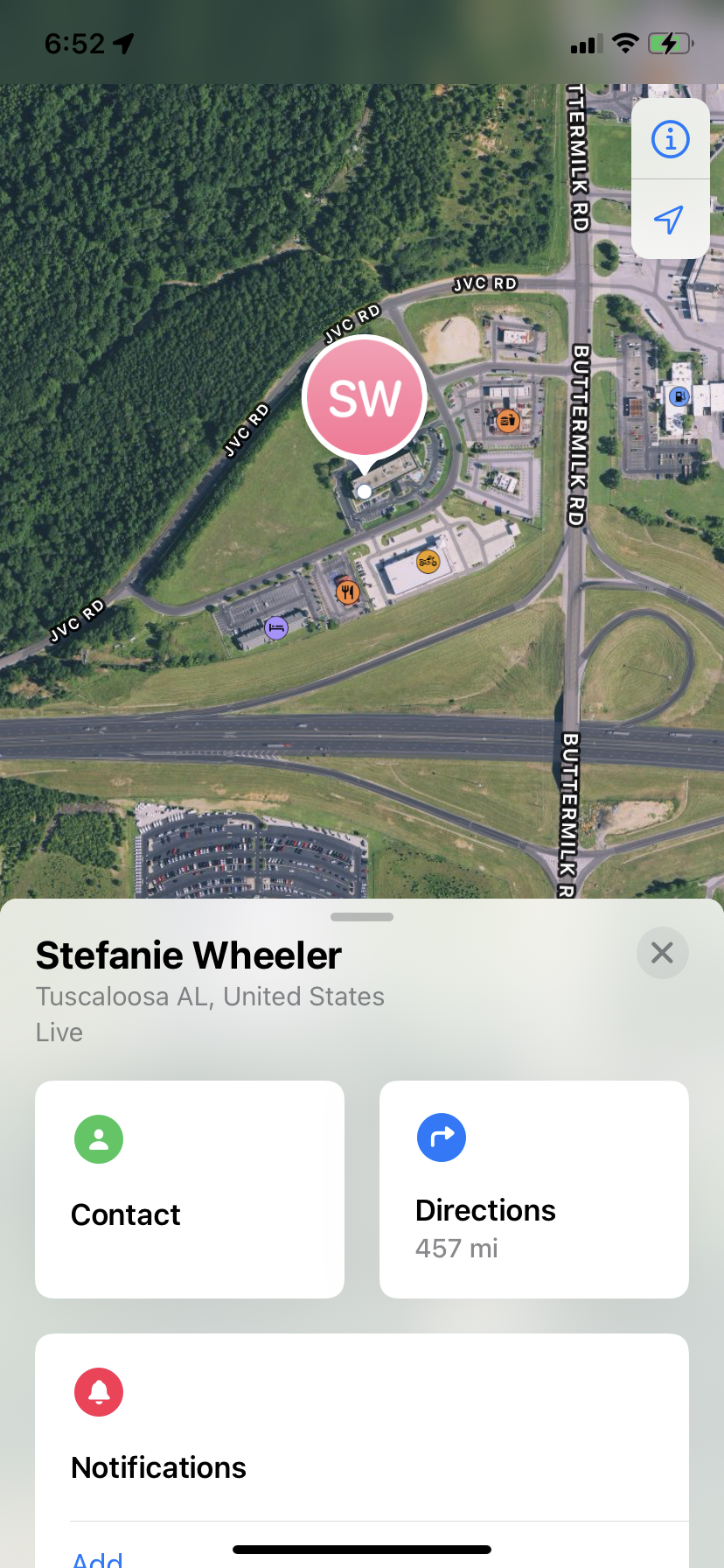The width and height of the screenshot is (724, 1568).
Task: Tap Stefanie Wheeler's SW location pin
Action: pyautogui.click(x=365, y=398)
